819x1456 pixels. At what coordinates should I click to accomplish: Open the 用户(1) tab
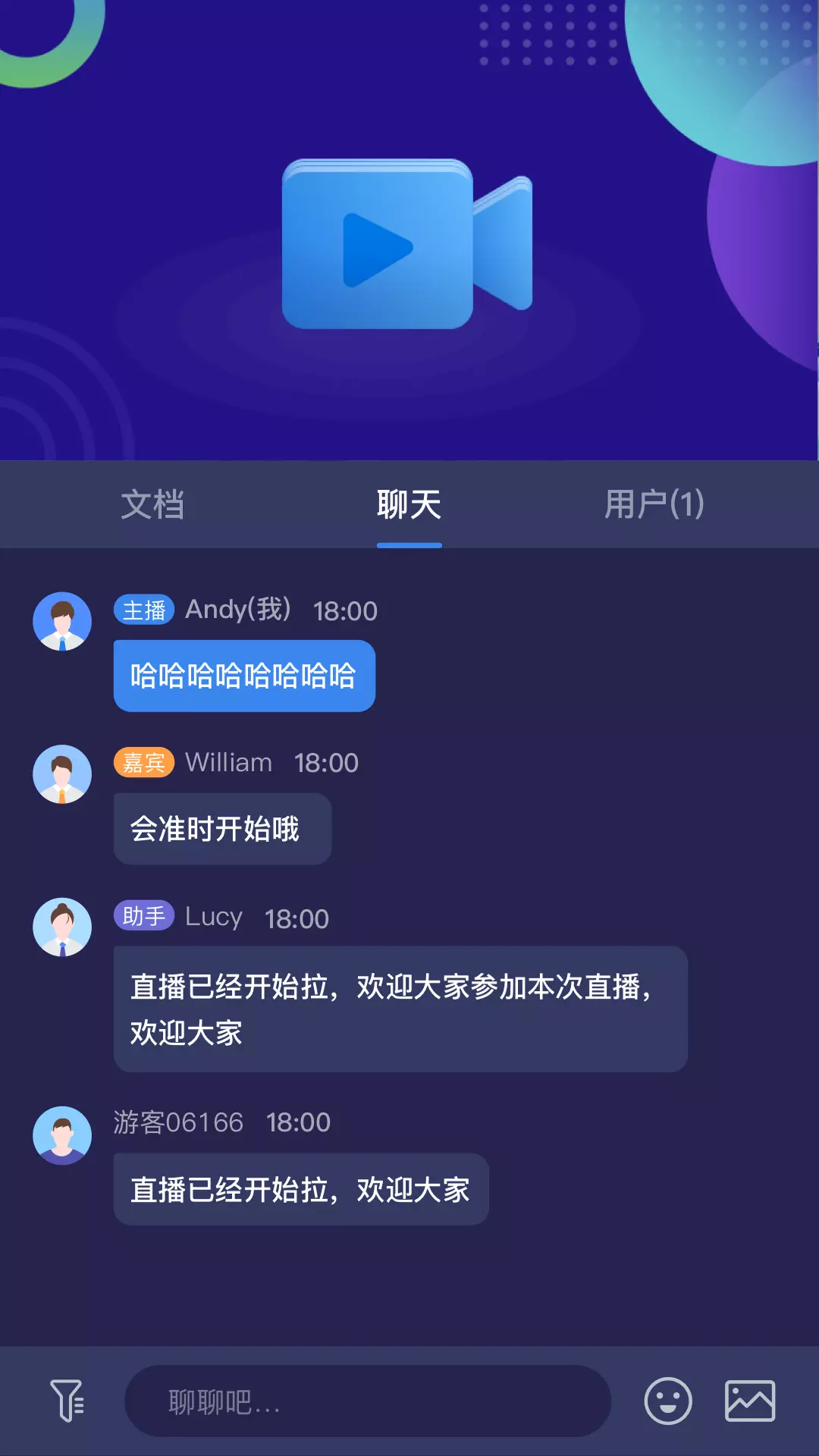(654, 504)
